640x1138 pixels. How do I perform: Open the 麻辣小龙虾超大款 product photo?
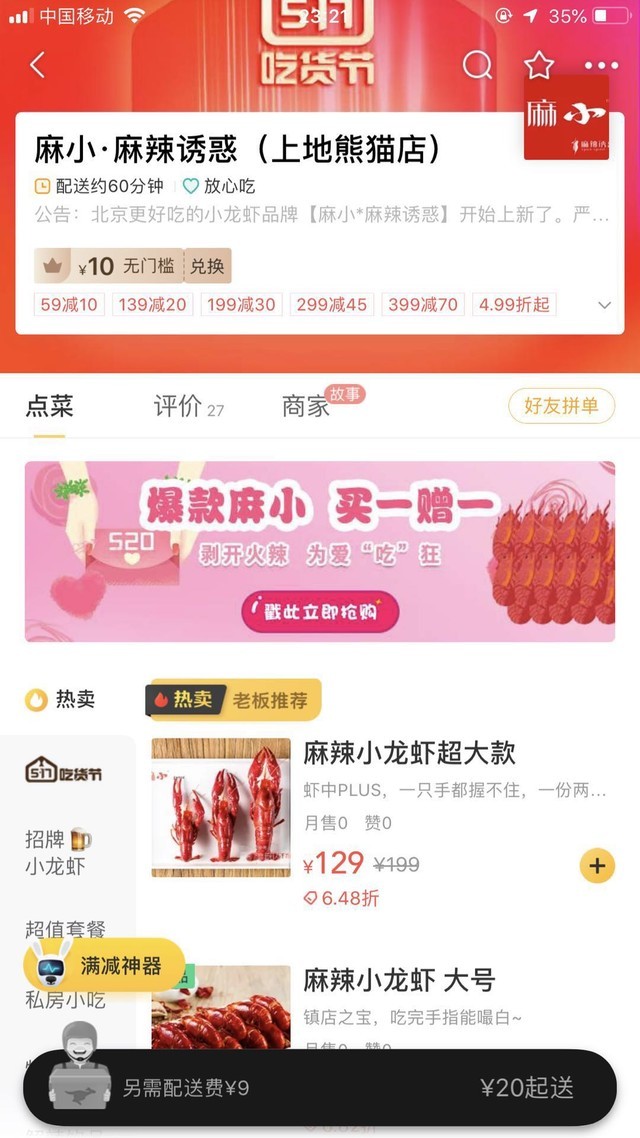pos(221,808)
